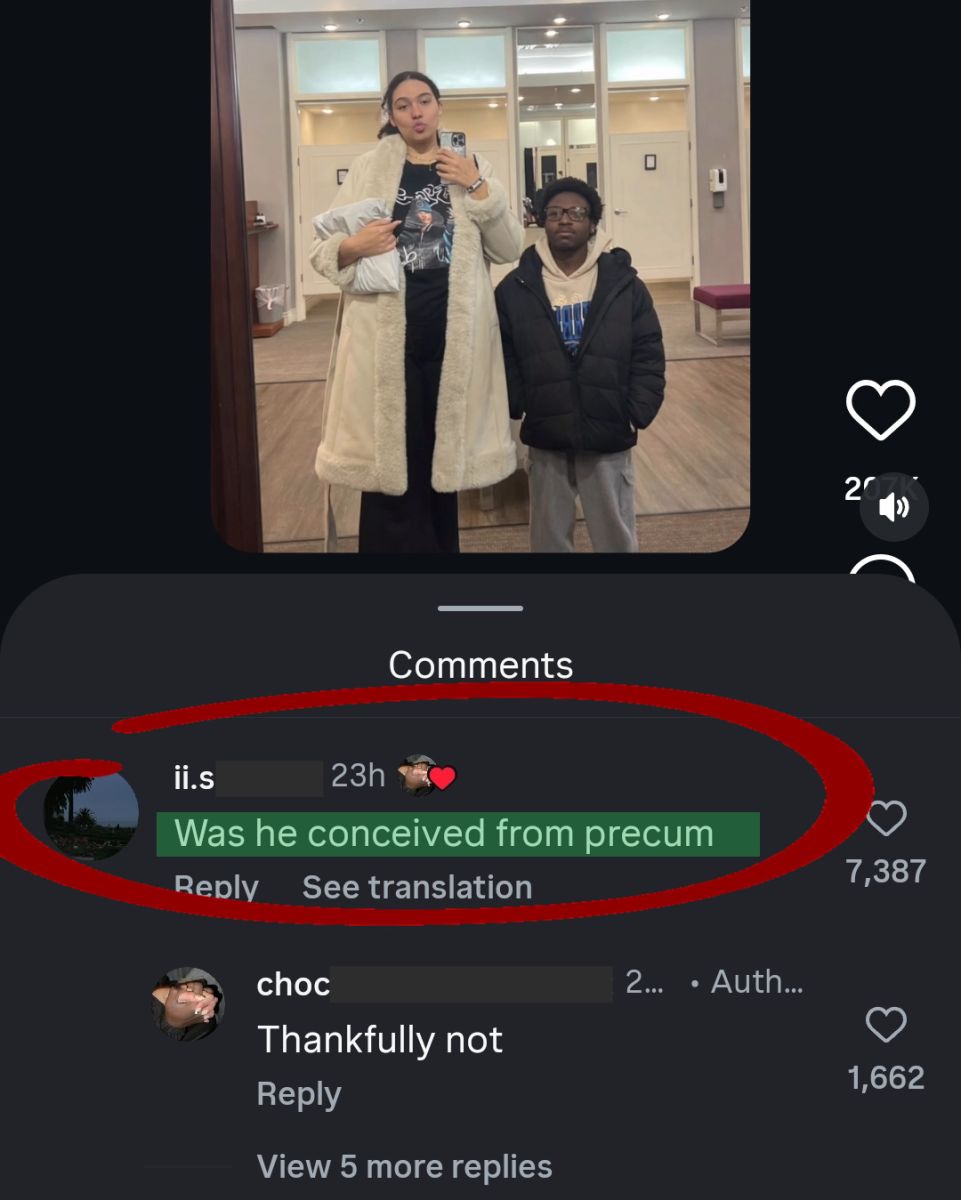The width and height of the screenshot is (961, 1200).
Task: Reply to the ii.s comment
Action: pyautogui.click(x=216, y=887)
